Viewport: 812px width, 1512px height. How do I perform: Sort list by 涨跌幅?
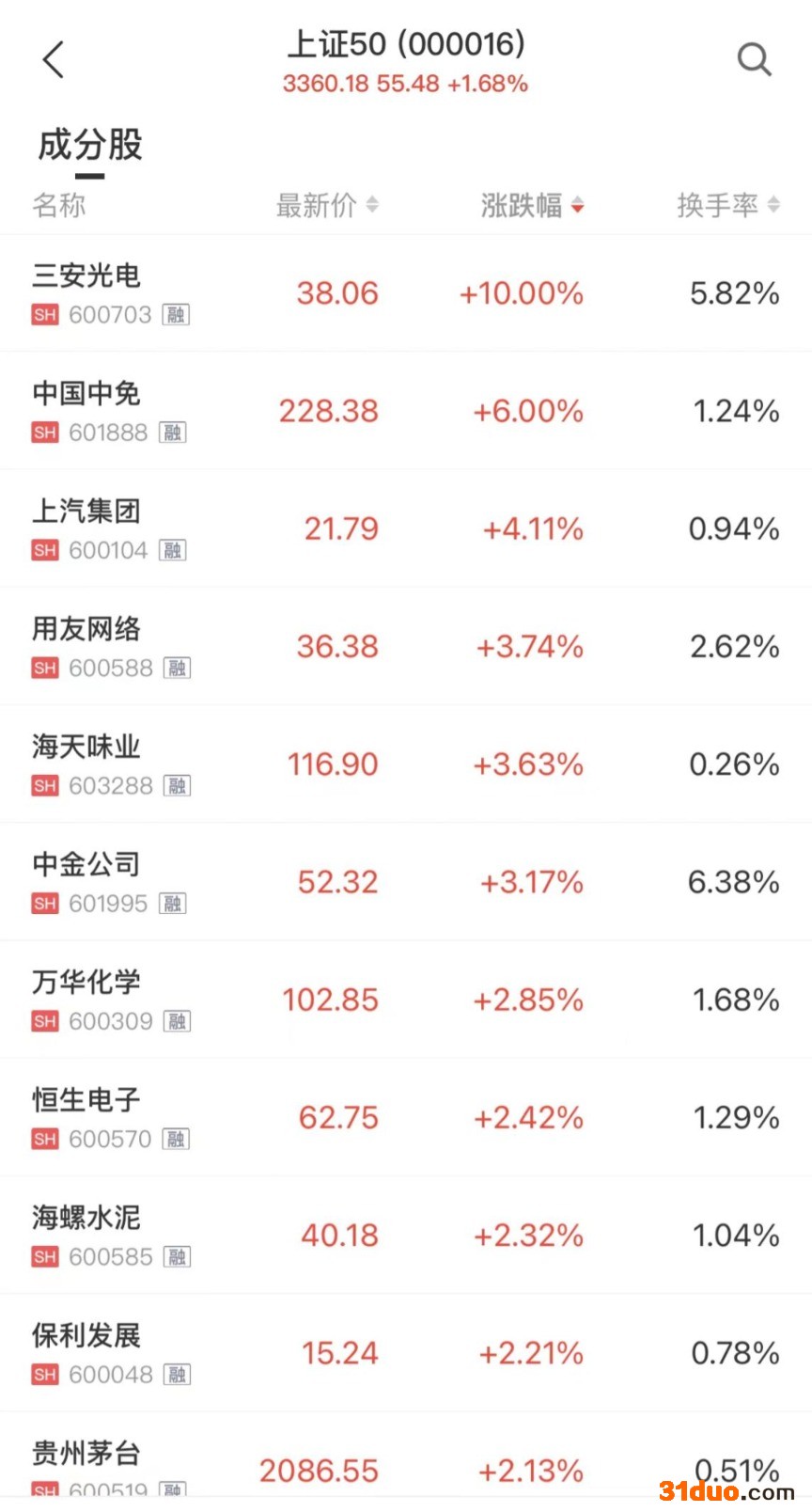532,204
